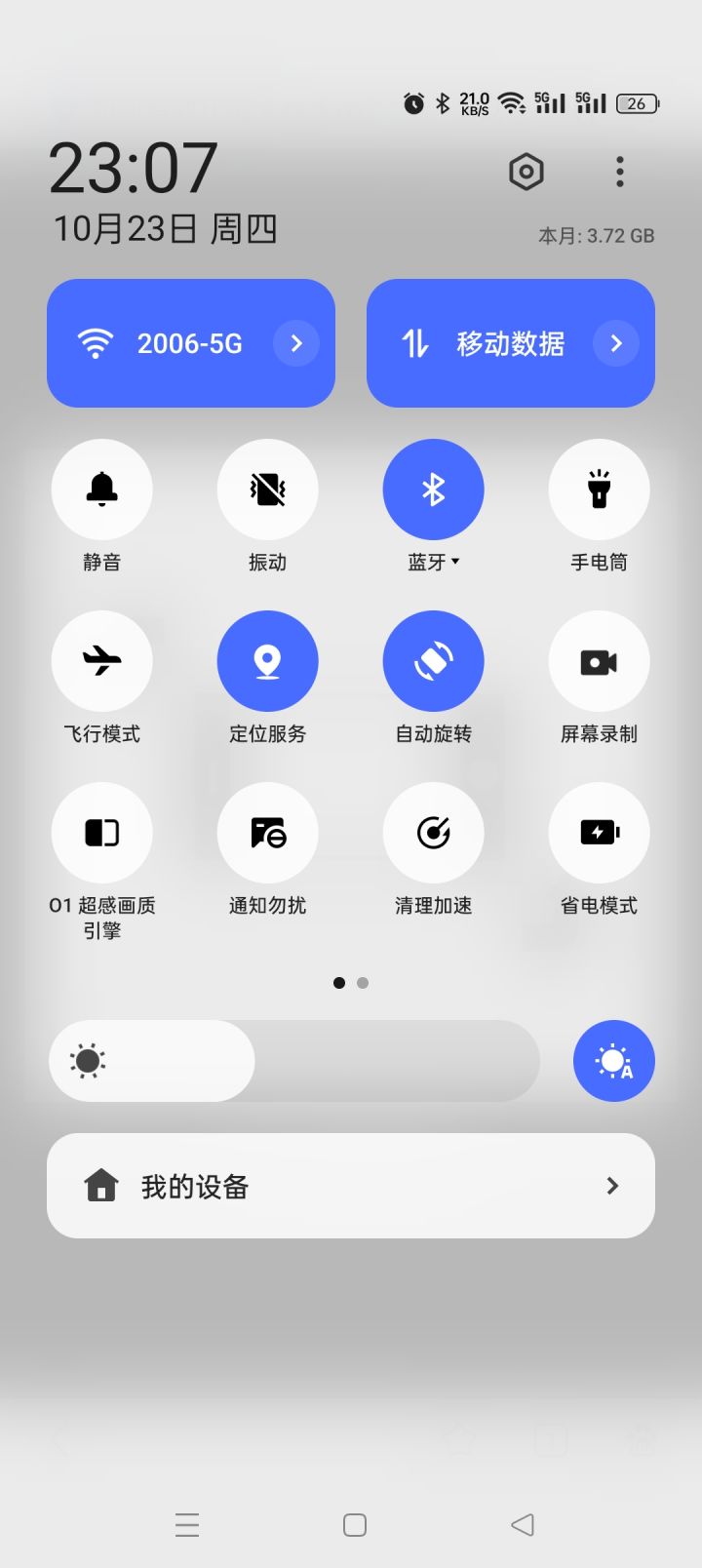Open 我的设备 (My Device) panel
Screen dimensions: 702x1568
tap(351, 1186)
